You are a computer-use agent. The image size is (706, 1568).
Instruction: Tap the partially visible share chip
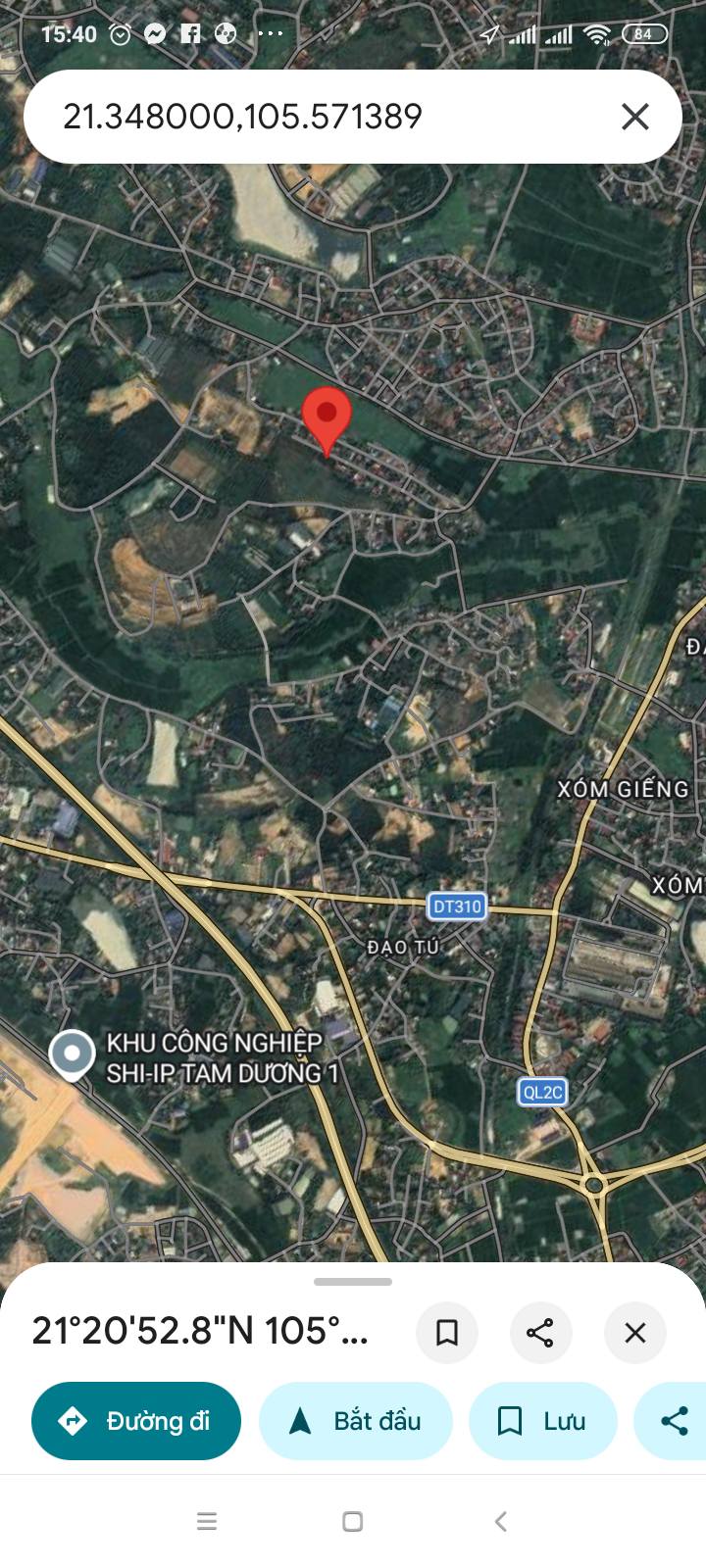[671, 1421]
